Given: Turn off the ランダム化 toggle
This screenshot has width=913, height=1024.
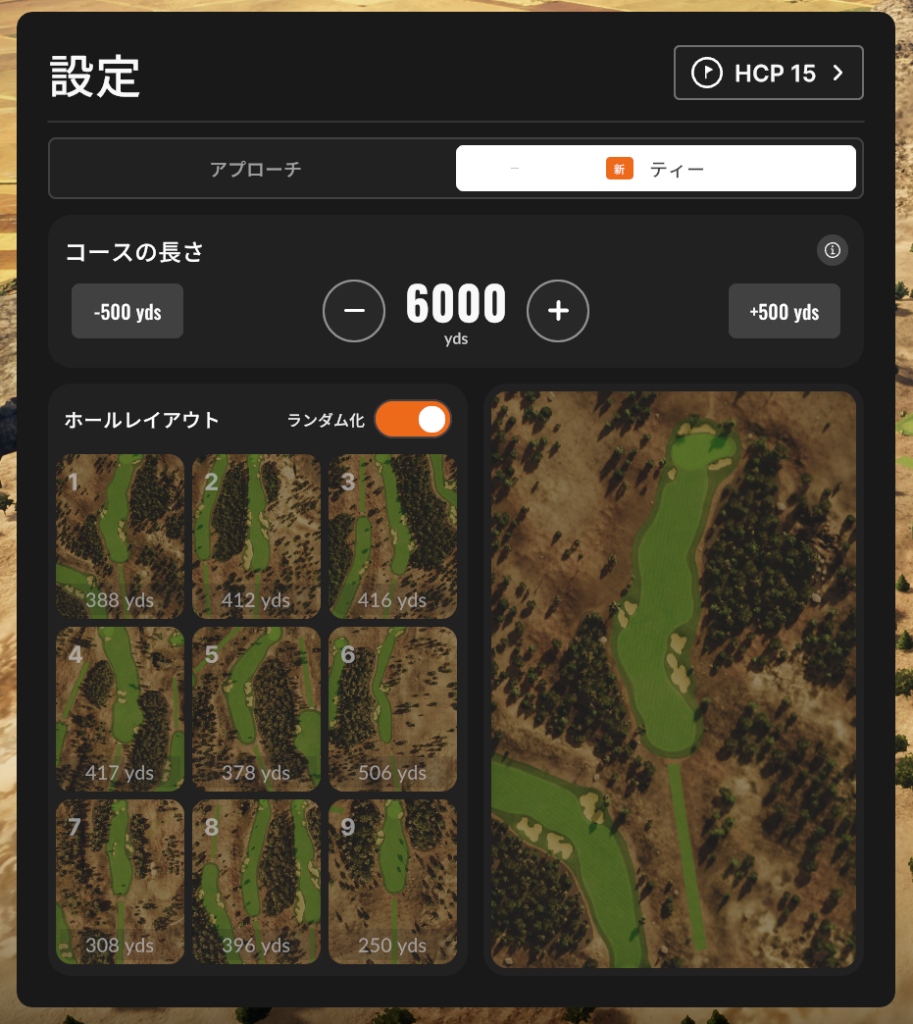Looking at the screenshot, I should click(413, 420).
